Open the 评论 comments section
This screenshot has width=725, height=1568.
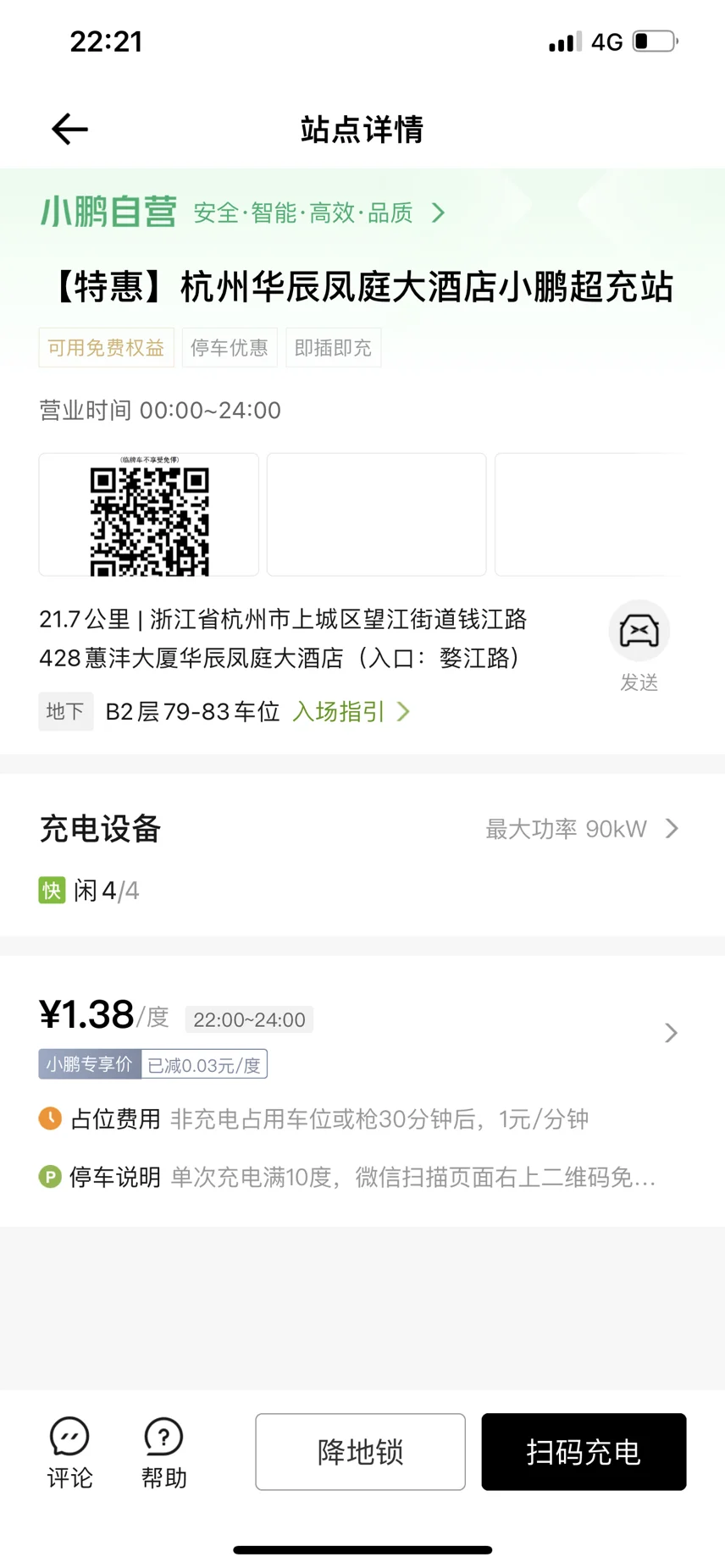69,1451
